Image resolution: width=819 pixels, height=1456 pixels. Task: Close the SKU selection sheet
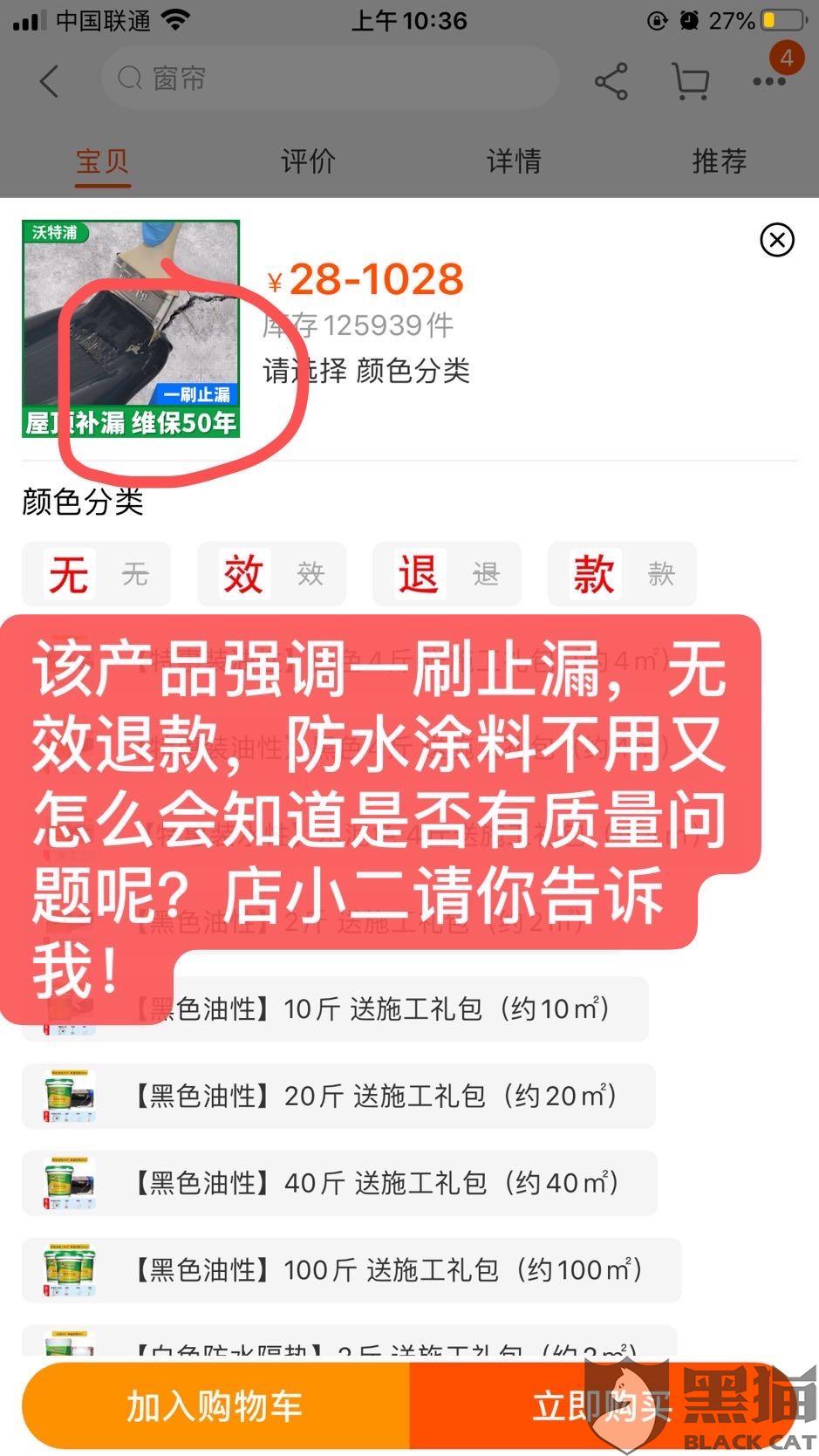point(776,240)
